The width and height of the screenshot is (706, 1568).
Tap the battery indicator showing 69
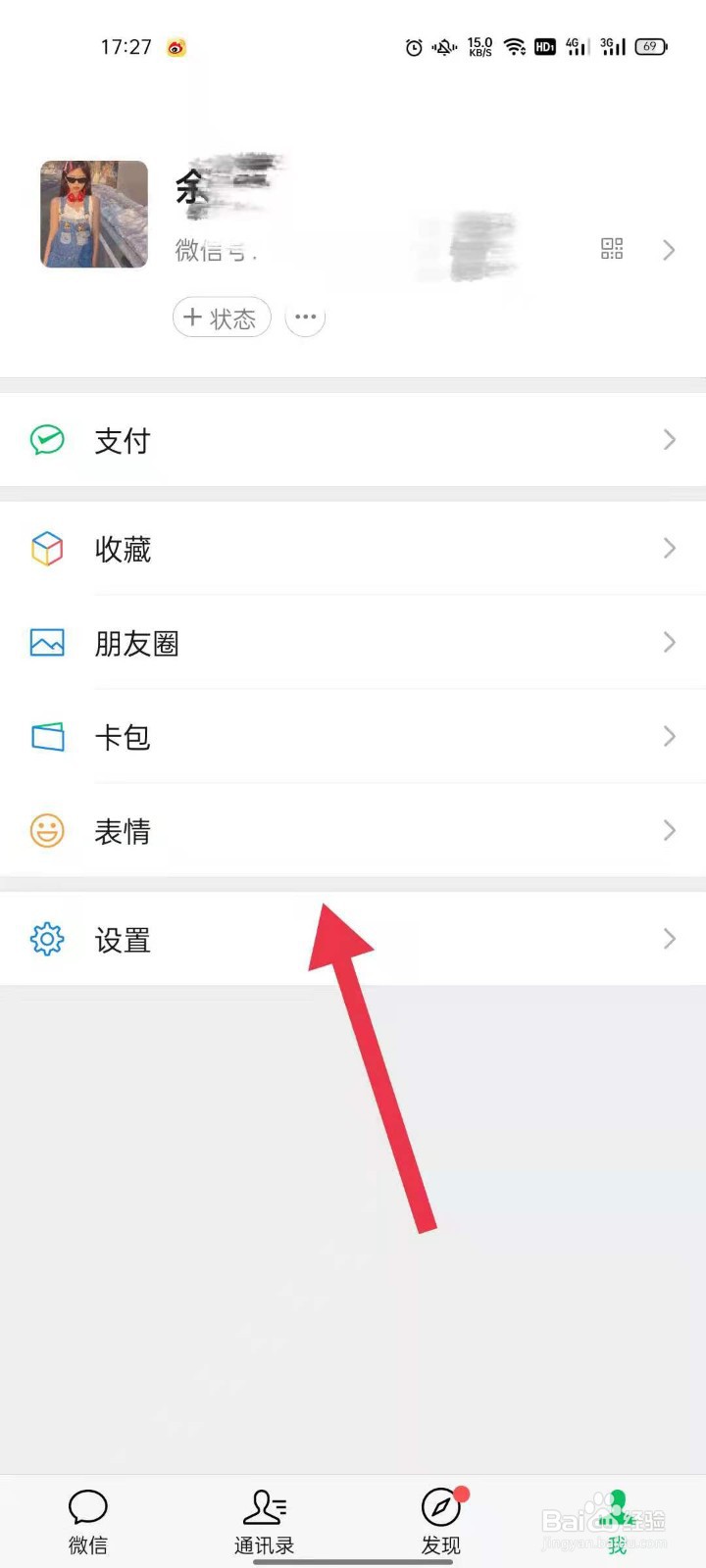(651, 46)
